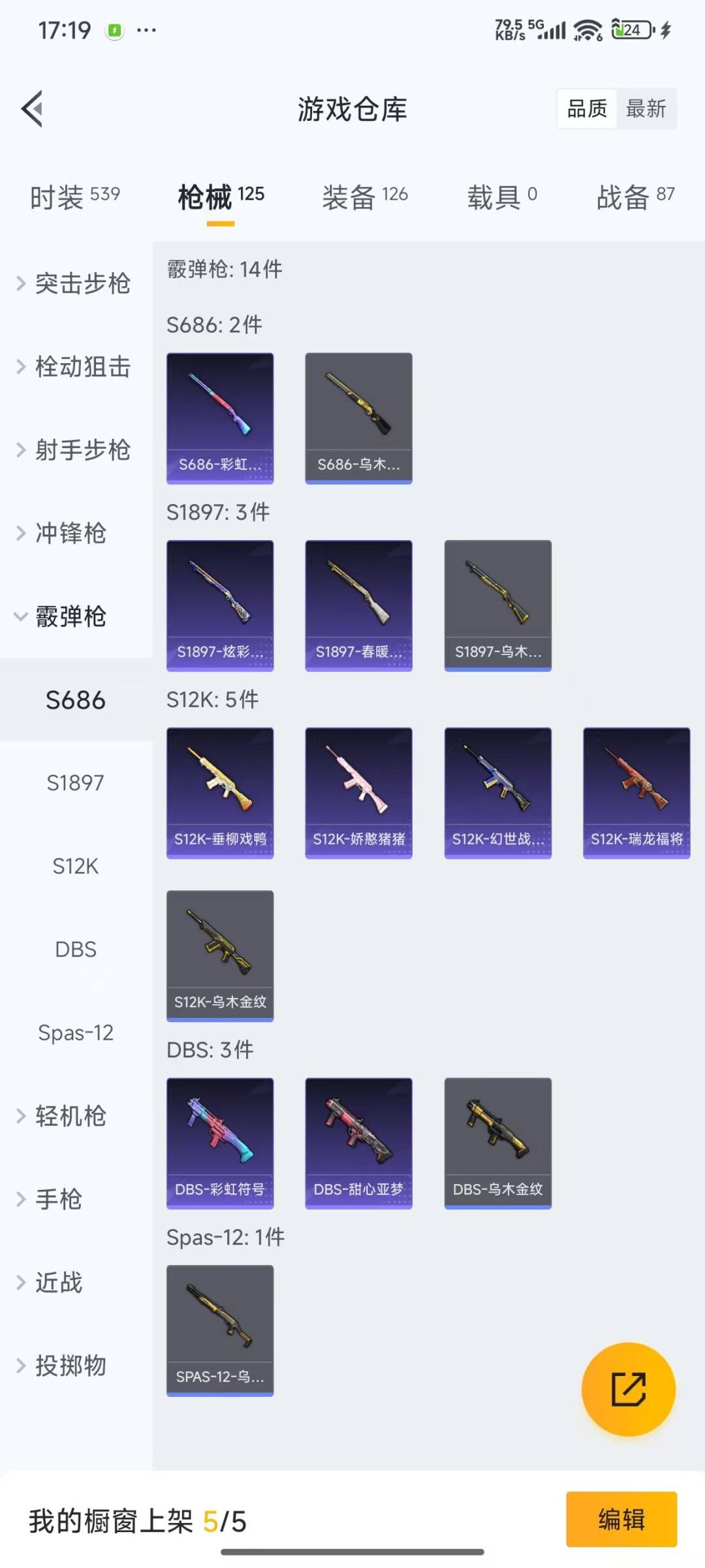Sort inventory by 品质
This screenshot has height=1568, width=705.
point(587,108)
